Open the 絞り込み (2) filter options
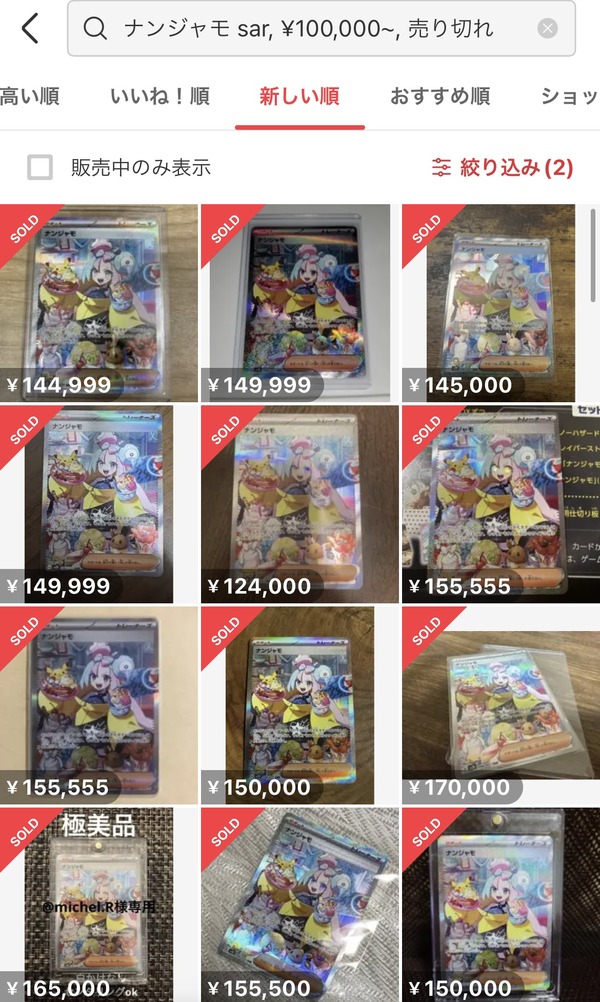Viewport: 600px width, 1002px height. 502,168
